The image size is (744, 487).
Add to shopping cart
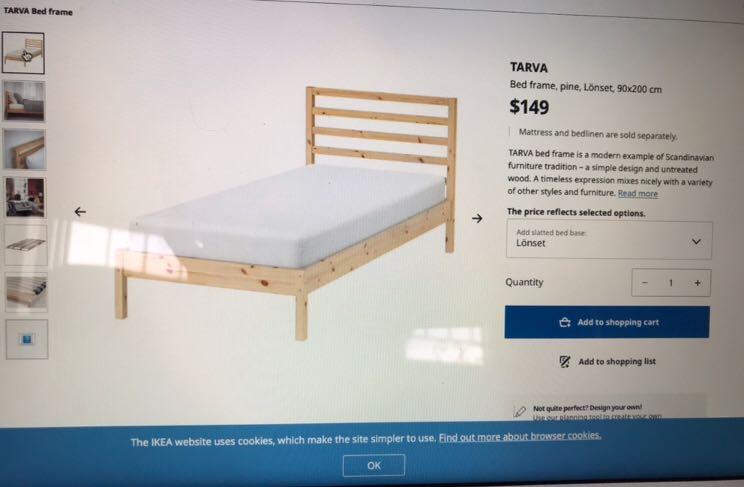coord(607,322)
